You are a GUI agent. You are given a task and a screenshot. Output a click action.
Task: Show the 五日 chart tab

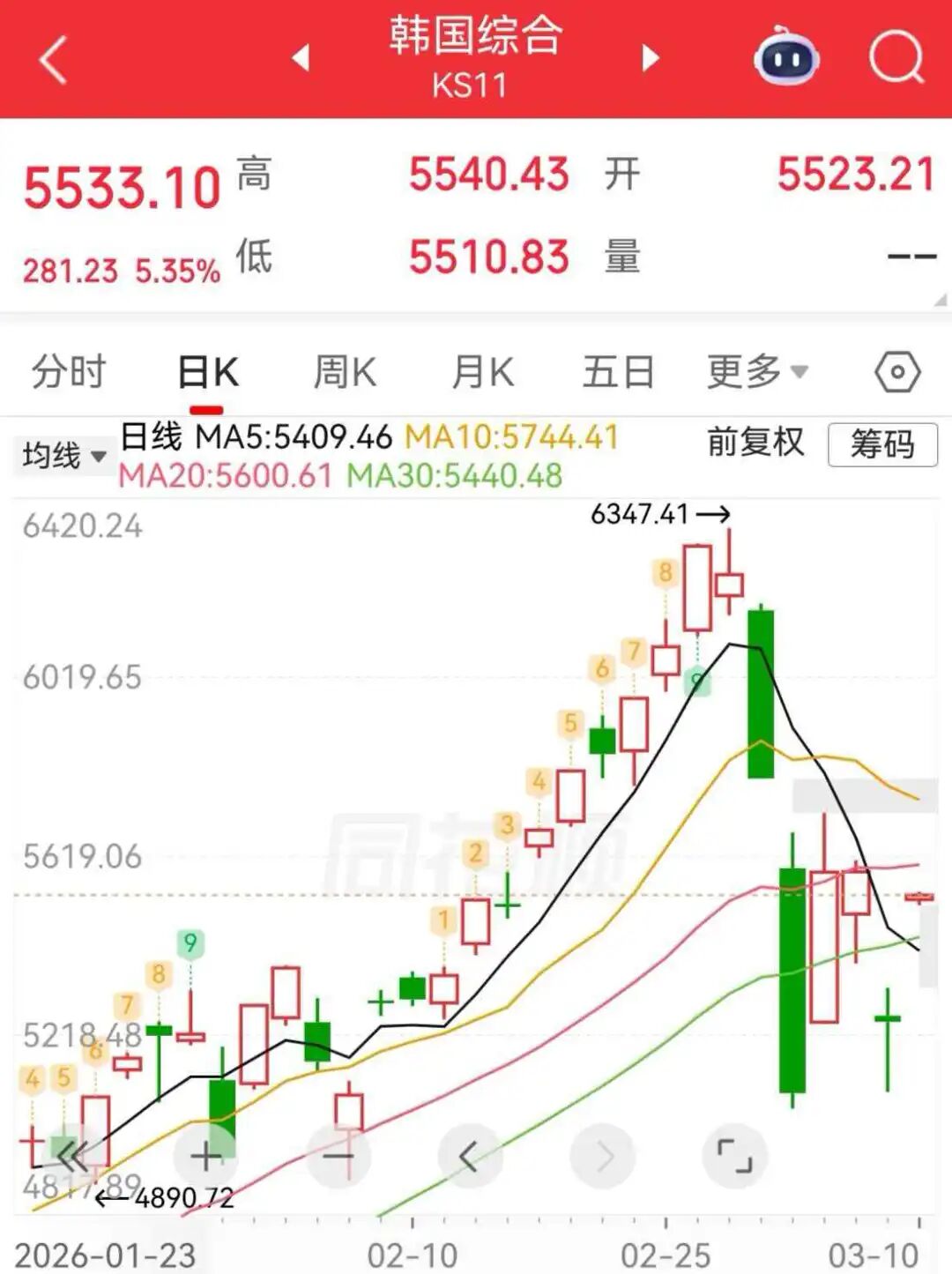[x=618, y=372]
